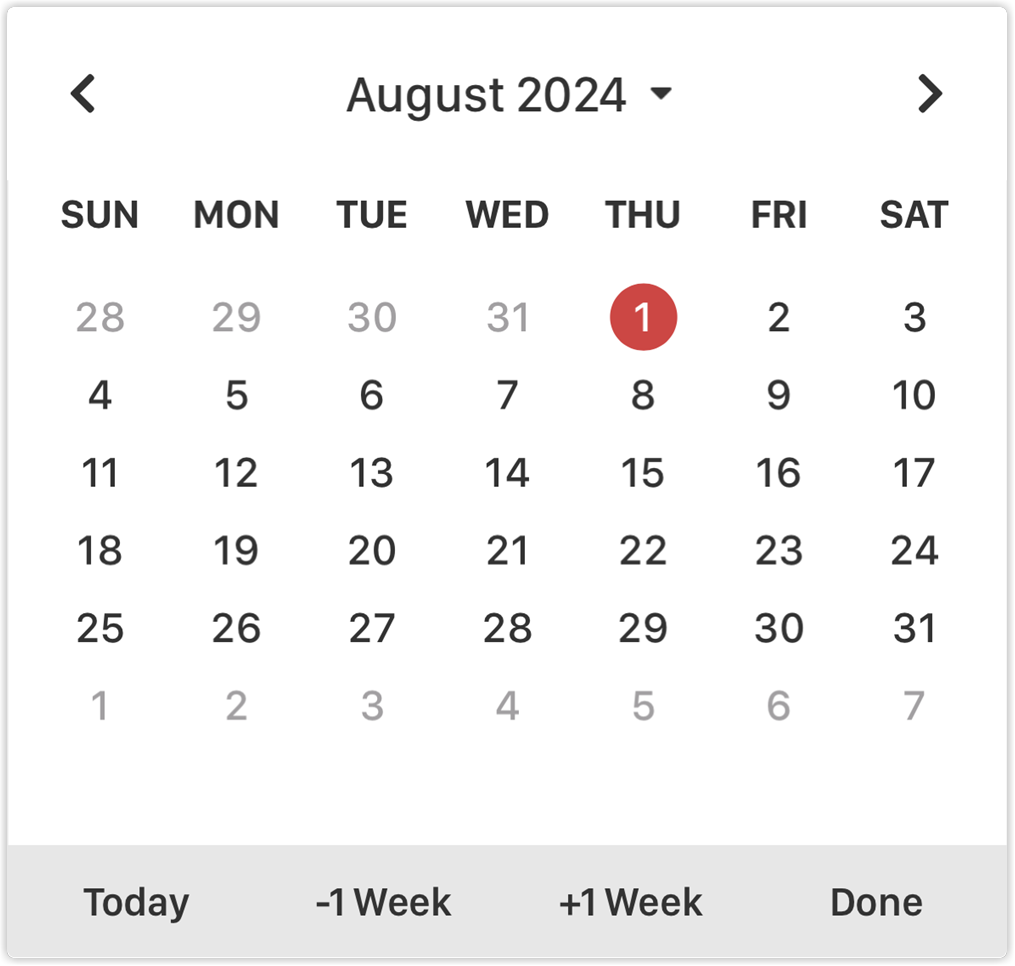This screenshot has height=966, width=1015.
Task: Select the highlighted August 1
Action: click(x=643, y=318)
